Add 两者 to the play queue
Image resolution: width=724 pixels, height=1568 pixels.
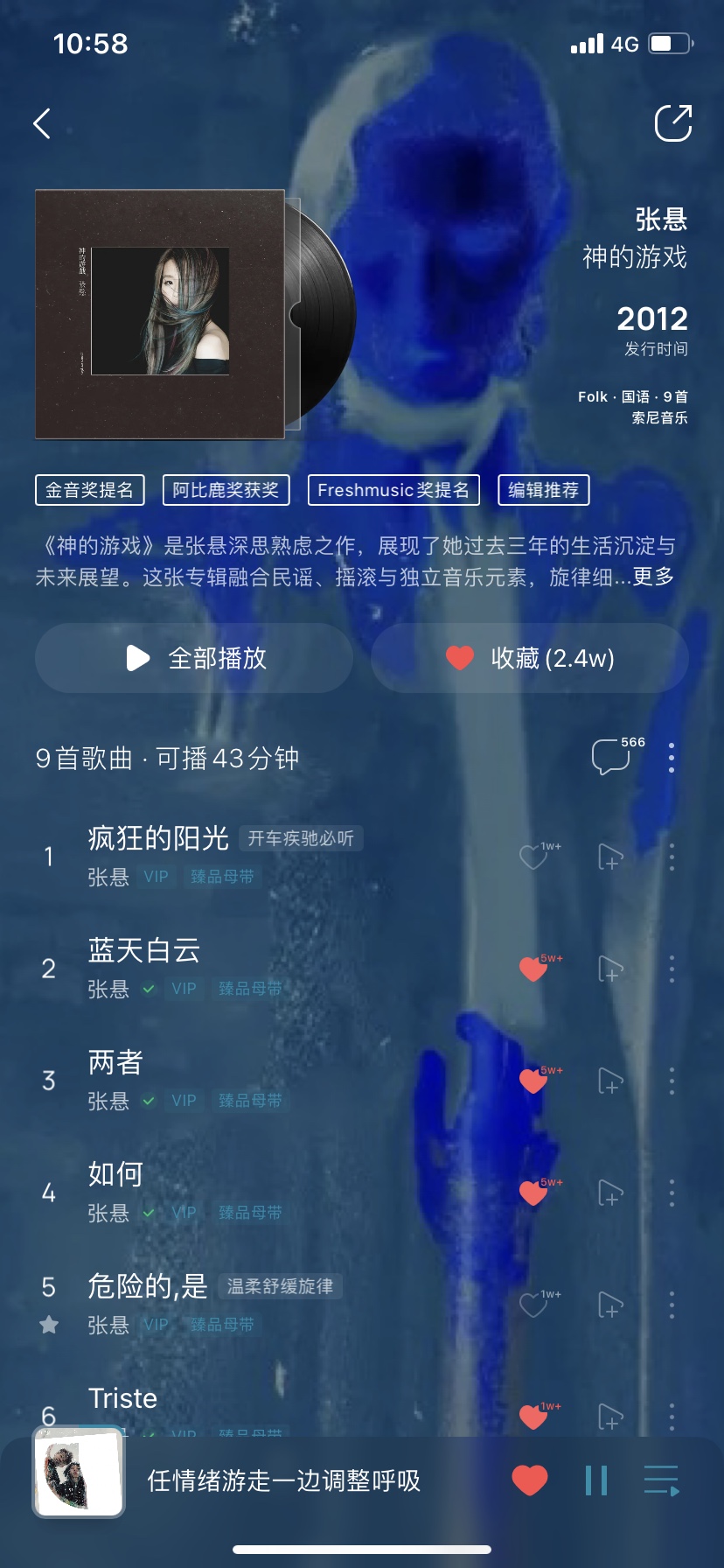pos(610,1081)
